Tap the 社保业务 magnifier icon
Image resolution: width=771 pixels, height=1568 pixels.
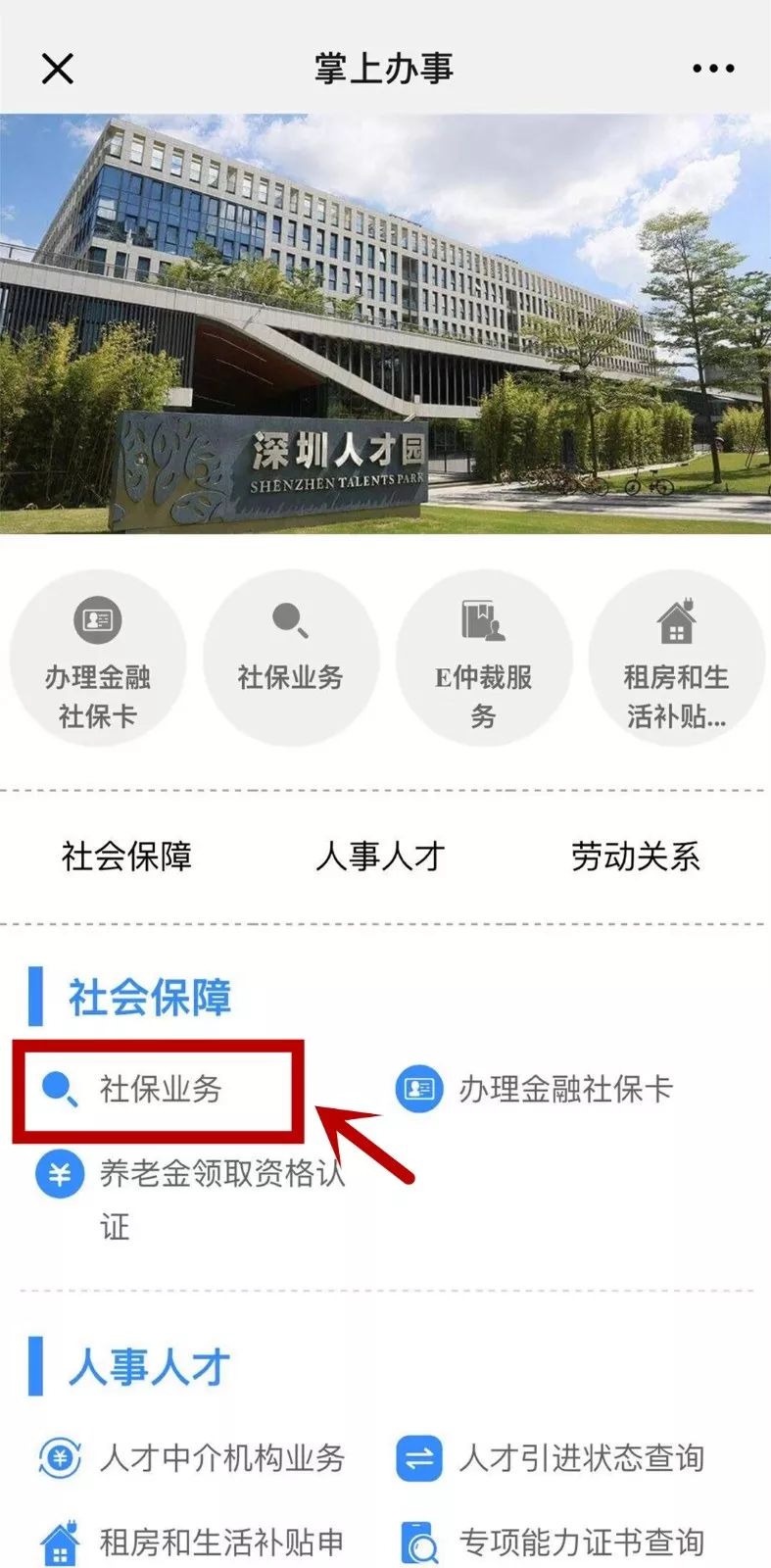(289, 617)
